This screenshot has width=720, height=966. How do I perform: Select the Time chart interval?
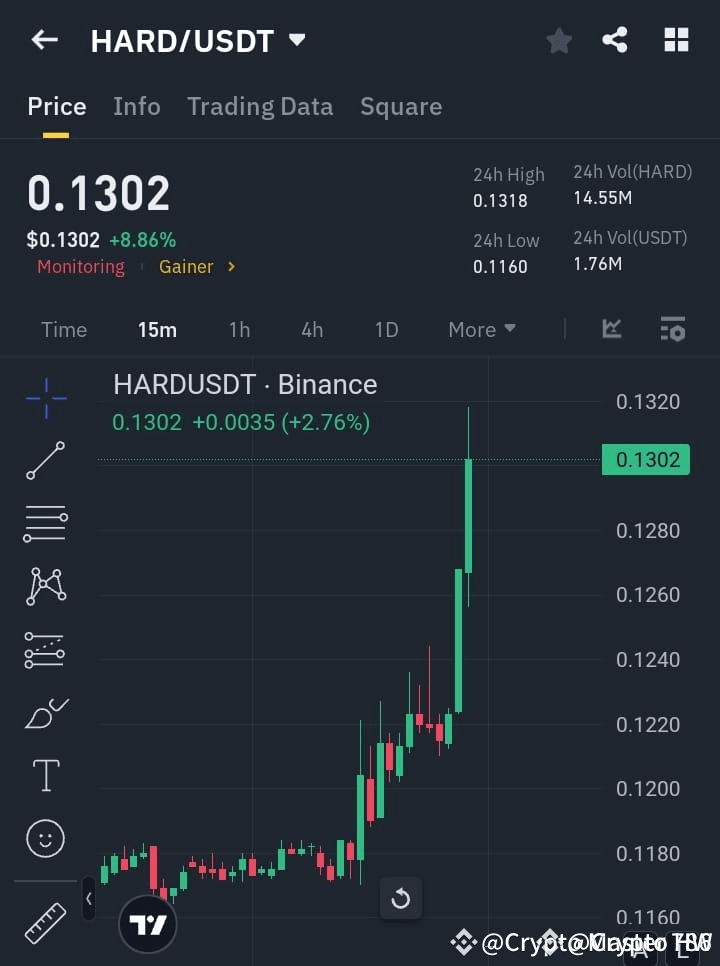point(64,330)
